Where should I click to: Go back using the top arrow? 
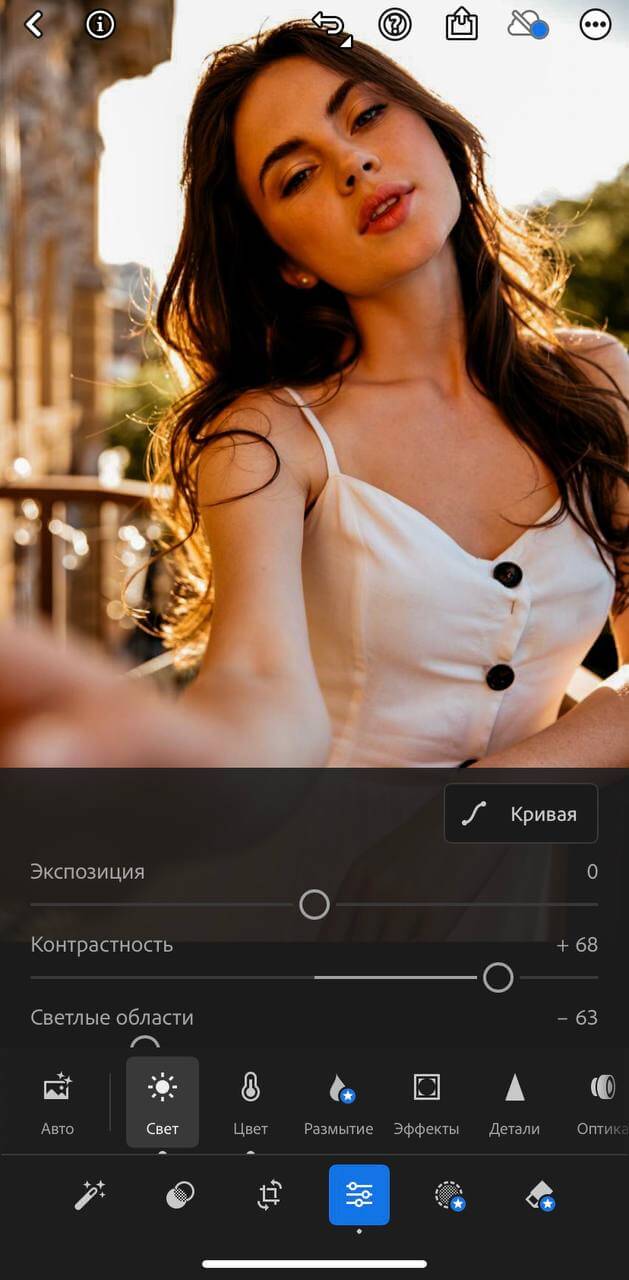(x=34, y=25)
